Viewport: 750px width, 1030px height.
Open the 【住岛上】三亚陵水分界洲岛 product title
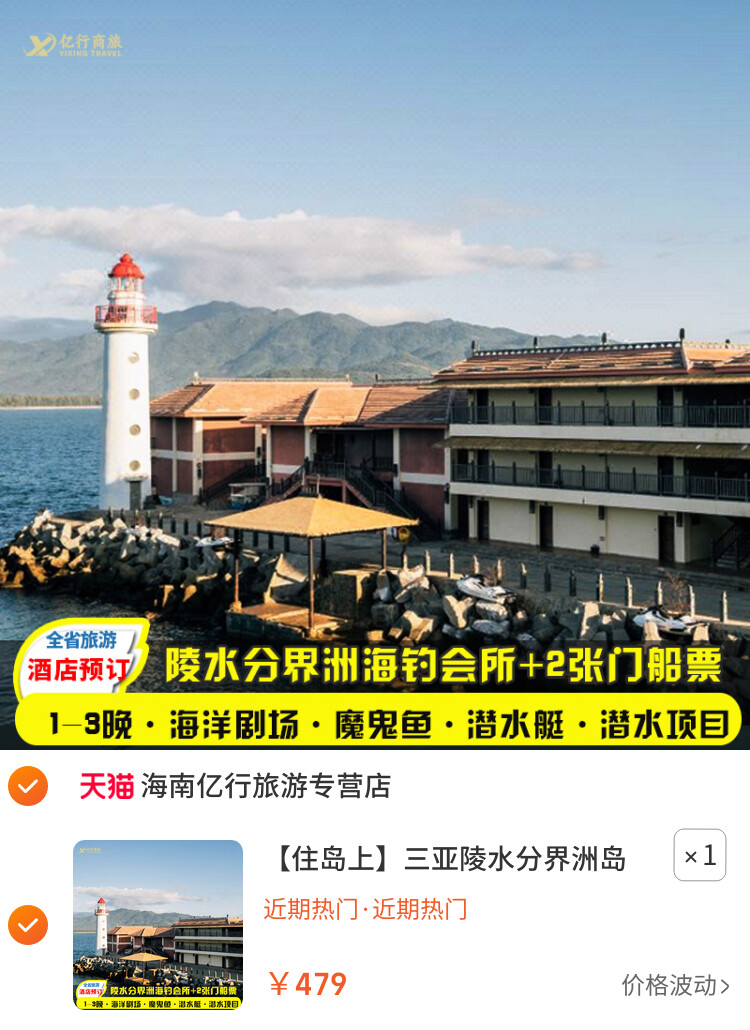pos(450,858)
